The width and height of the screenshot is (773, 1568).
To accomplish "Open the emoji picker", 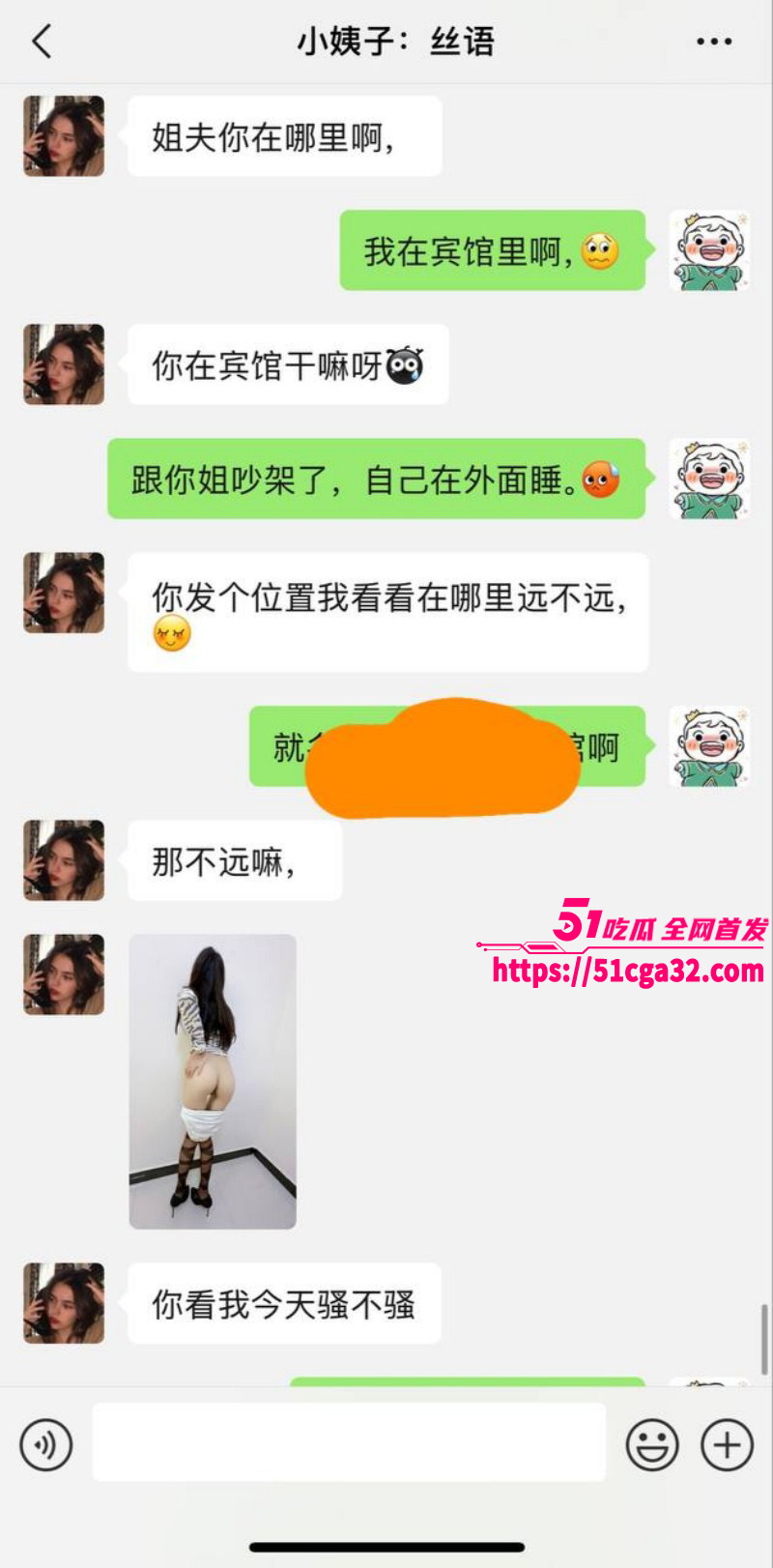I will [x=652, y=1444].
